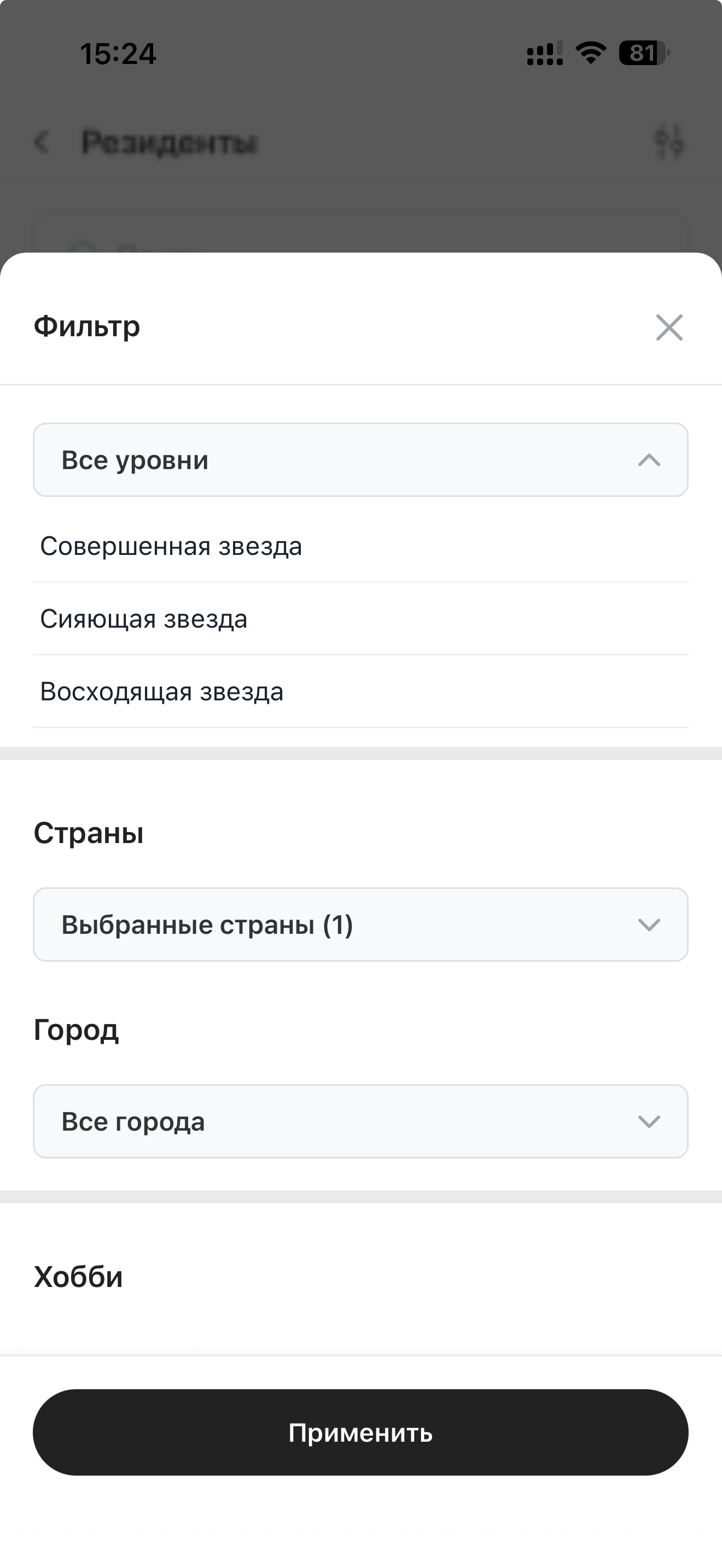722x1568 pixels.
Task: Choose the Восходящая звезда option from the list
Action: [x=161, y=692]
